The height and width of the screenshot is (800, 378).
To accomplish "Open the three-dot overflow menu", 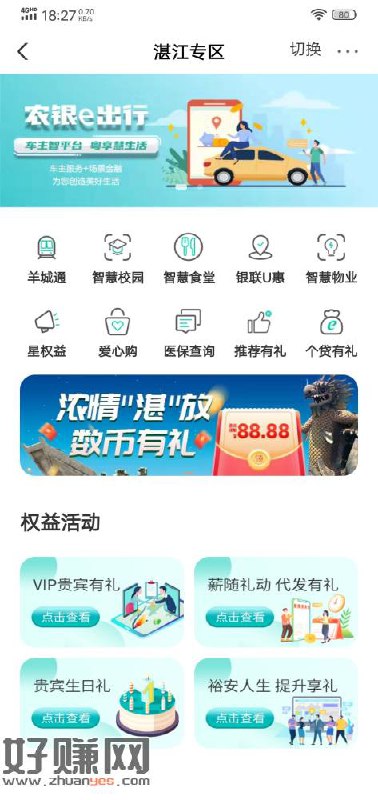I will click(347, 51).
